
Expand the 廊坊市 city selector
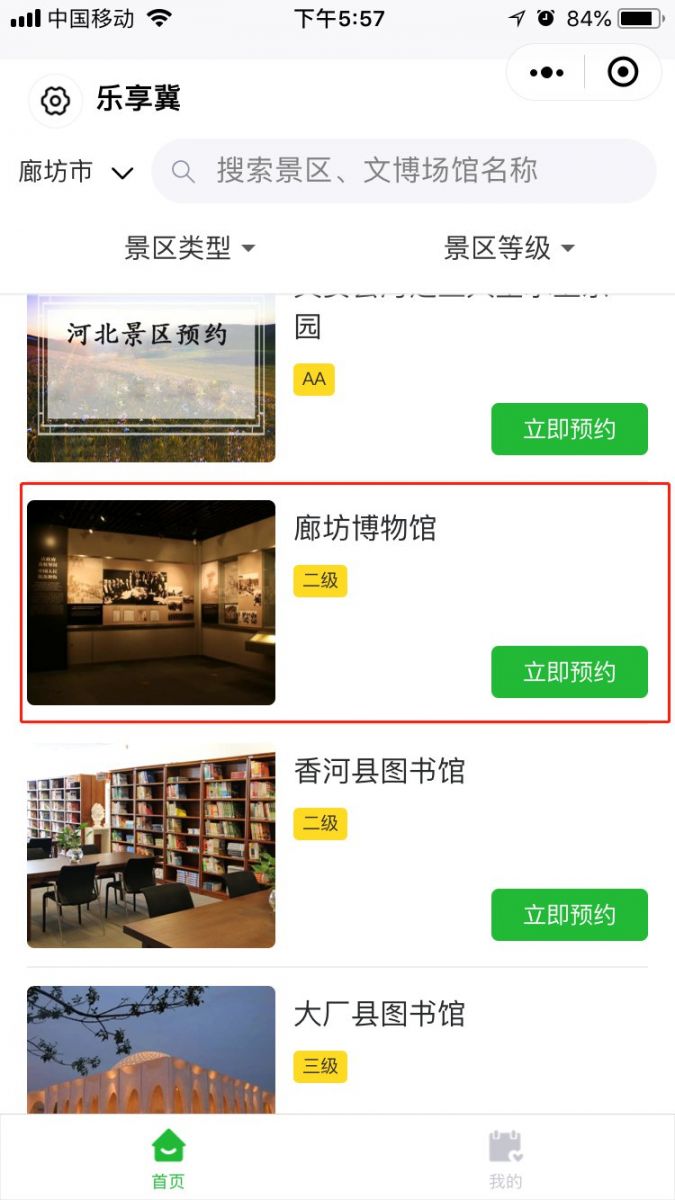(x=76, y=172)
